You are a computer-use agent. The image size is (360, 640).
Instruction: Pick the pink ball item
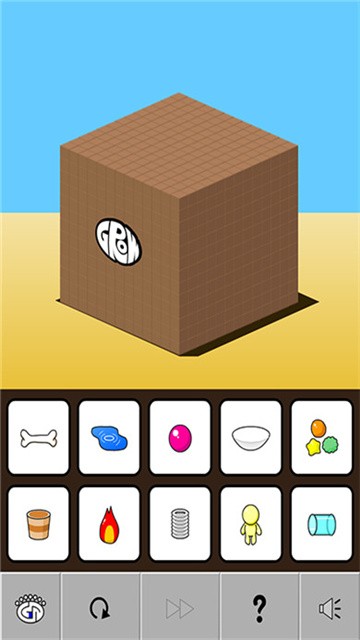180,437
